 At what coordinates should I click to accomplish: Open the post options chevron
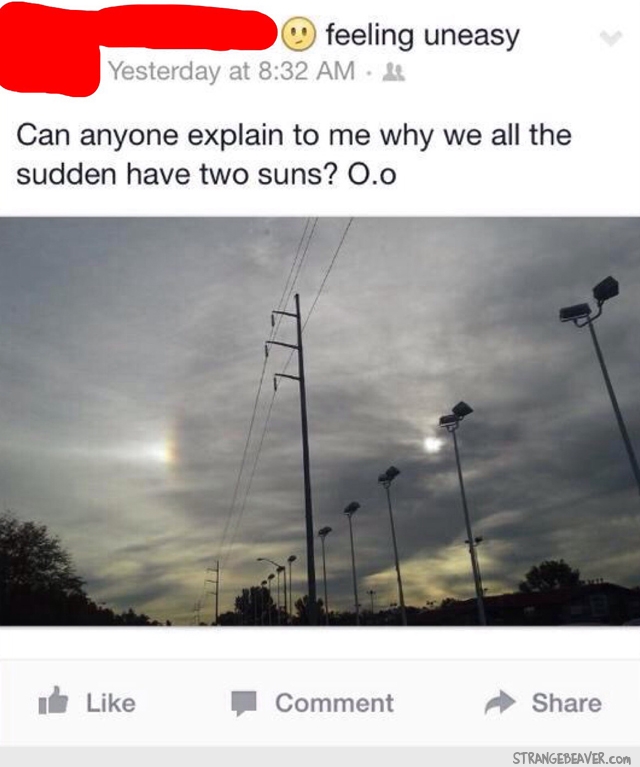click(x=609, y=38)
